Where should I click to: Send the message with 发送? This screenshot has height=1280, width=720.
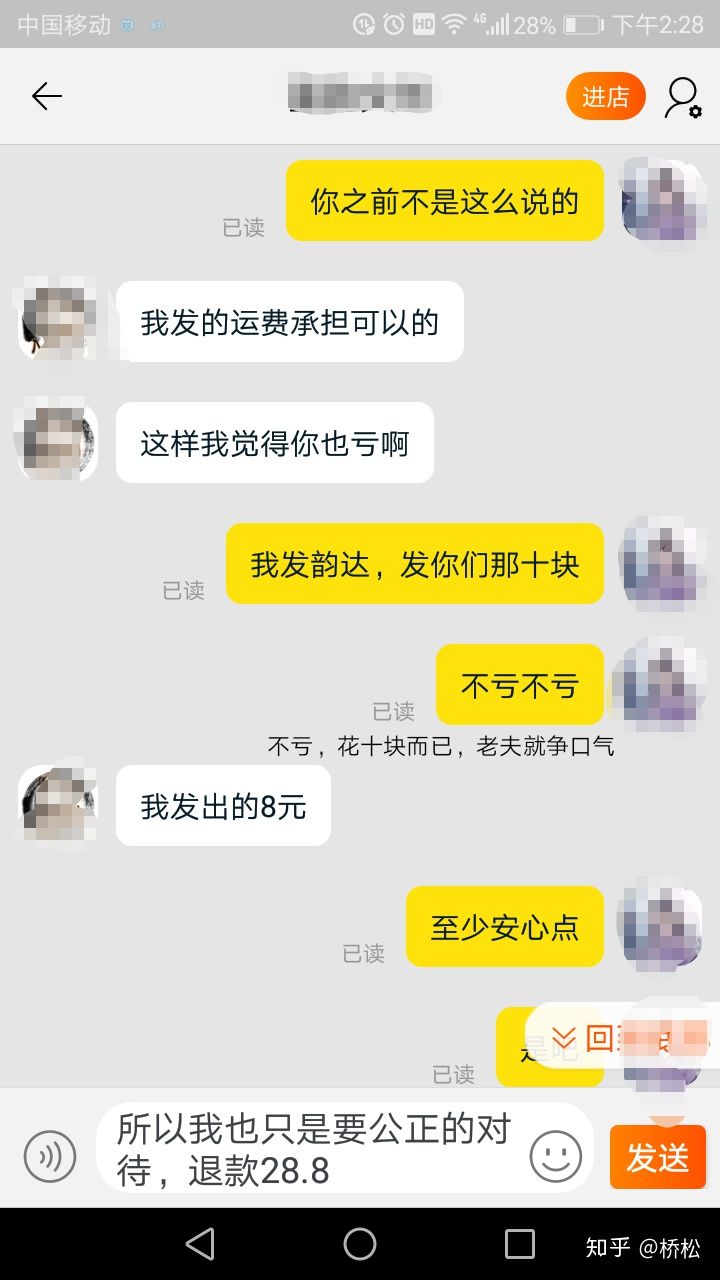click(658, 1157)
